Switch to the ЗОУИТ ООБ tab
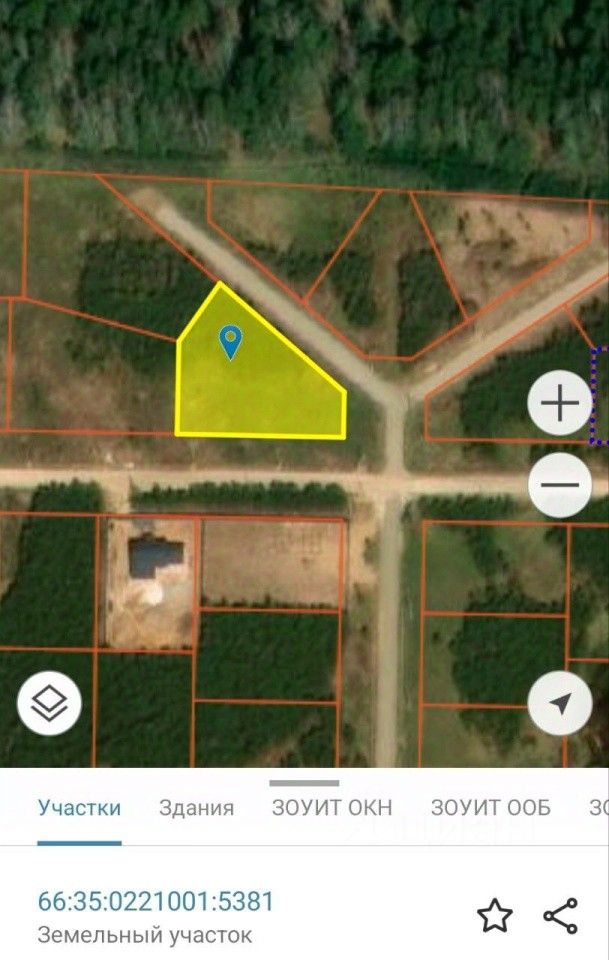The image size is (609, 960). click(491, 808)
